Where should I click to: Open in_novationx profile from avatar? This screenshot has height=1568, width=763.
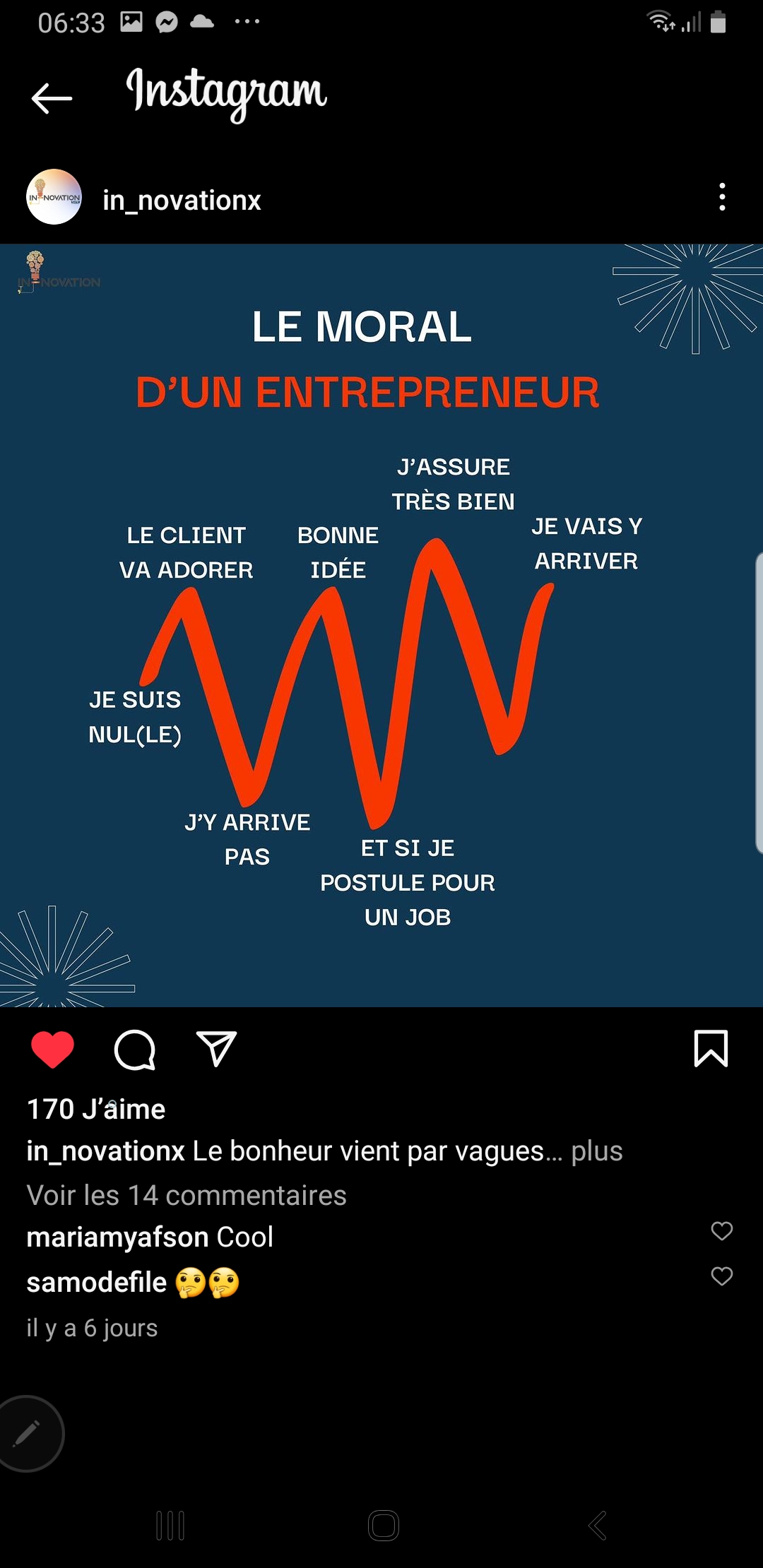(x=54, y=197)
